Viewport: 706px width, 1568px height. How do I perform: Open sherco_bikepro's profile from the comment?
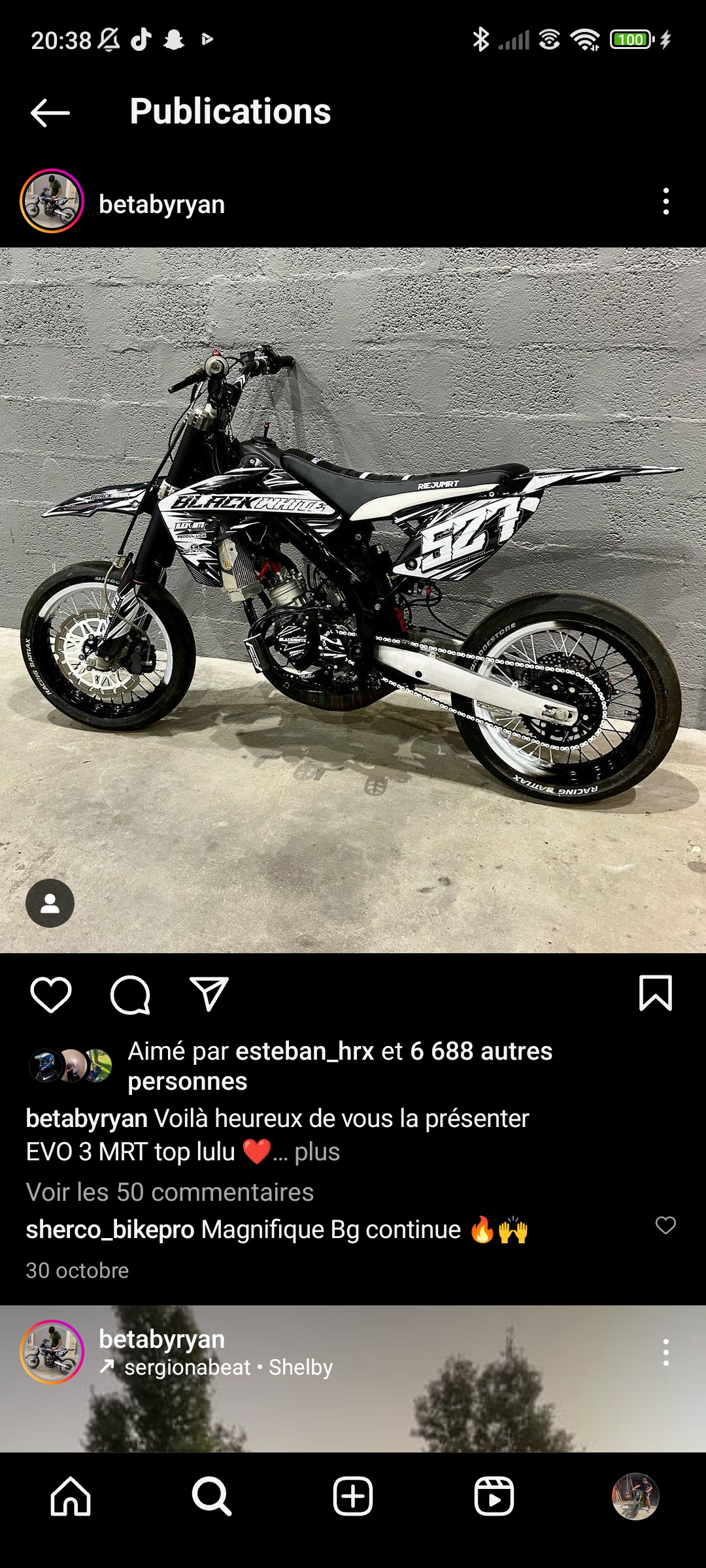coord(110,1230)
